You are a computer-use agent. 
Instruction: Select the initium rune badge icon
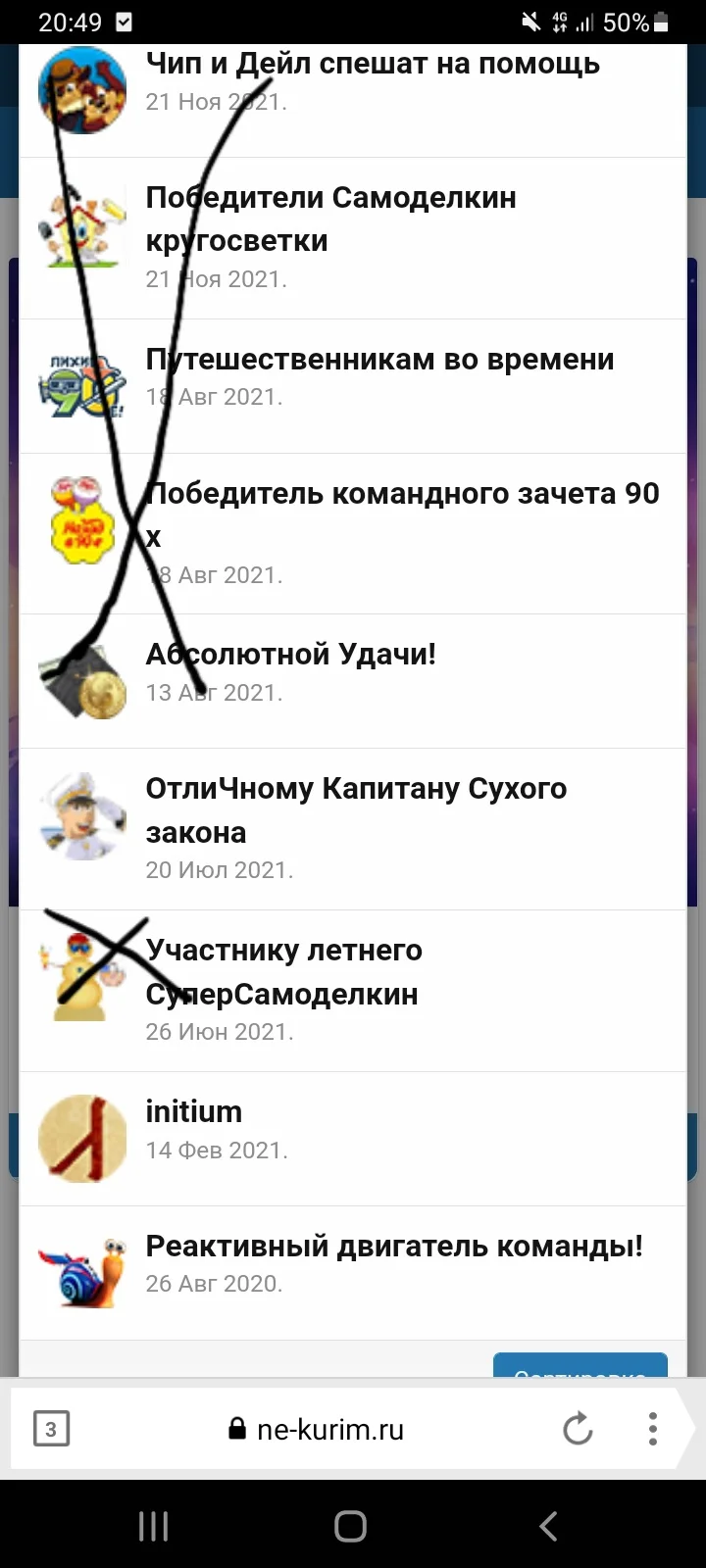point(82,1138)
